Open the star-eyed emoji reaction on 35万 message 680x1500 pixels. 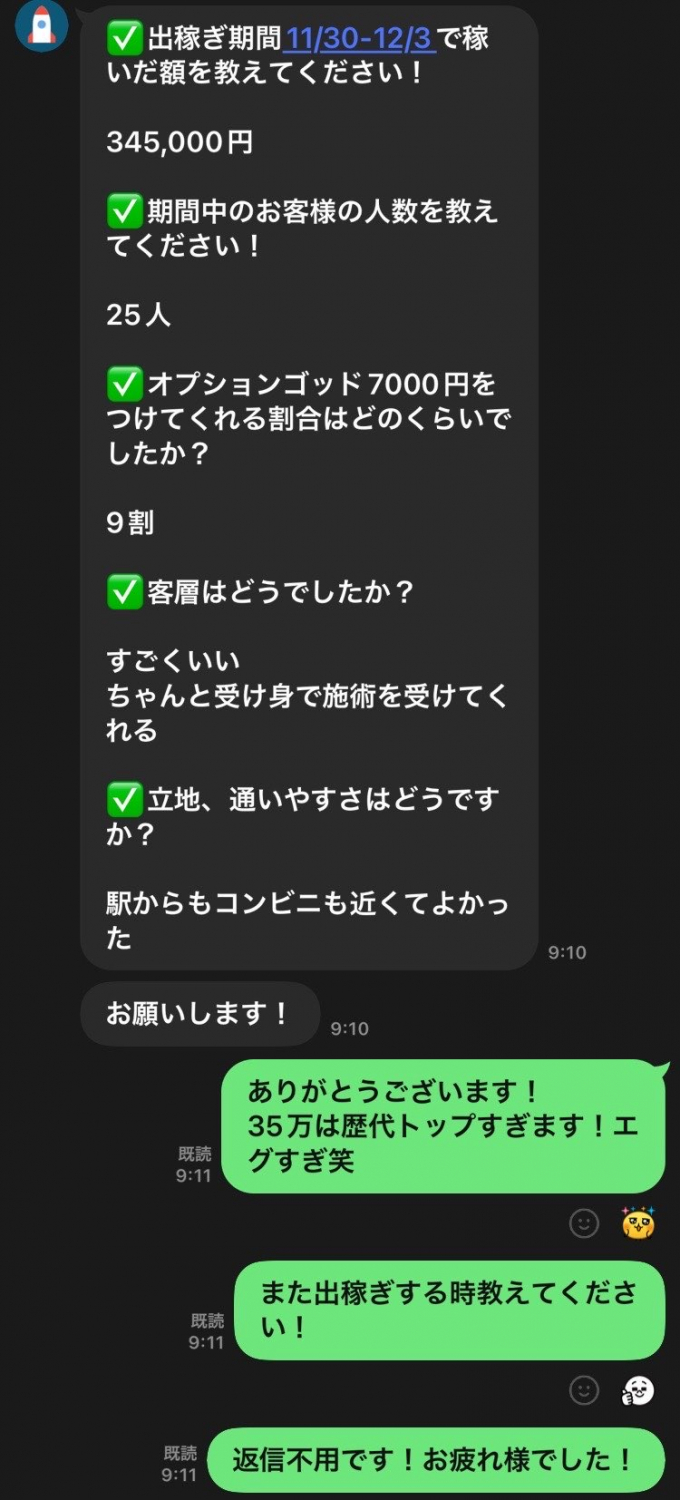[x=637, y=1222]
